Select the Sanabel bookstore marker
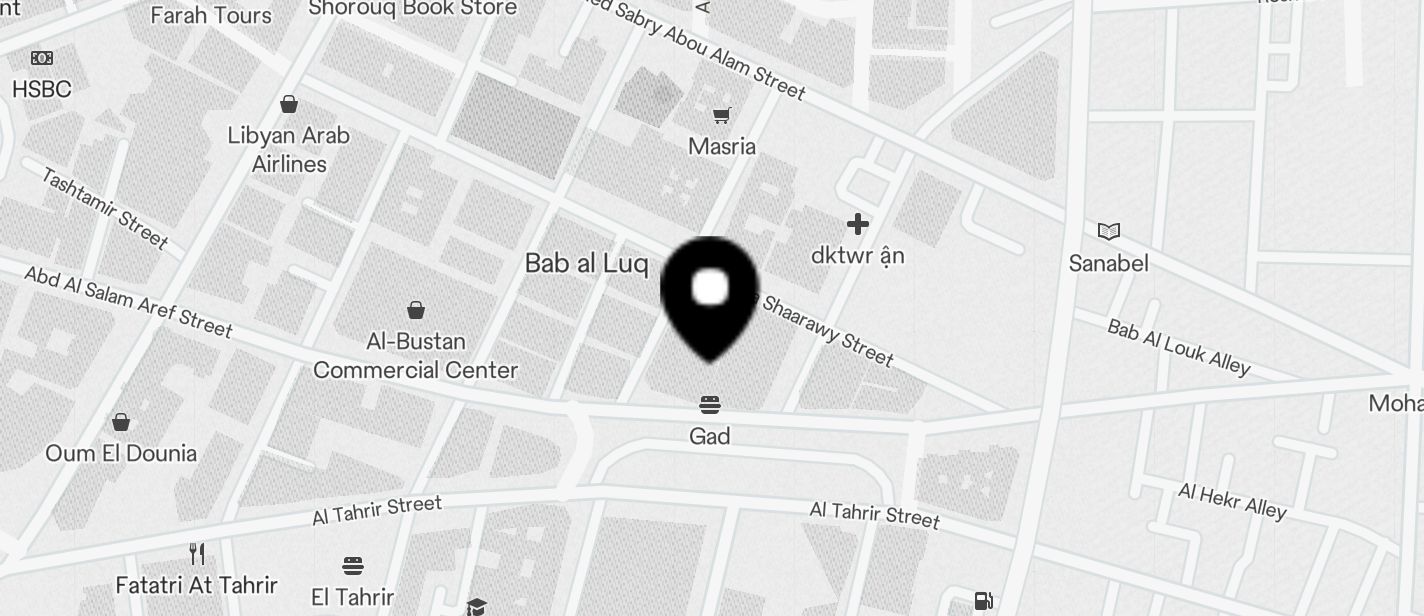The image size is (1424, 616). [1108, 232]
